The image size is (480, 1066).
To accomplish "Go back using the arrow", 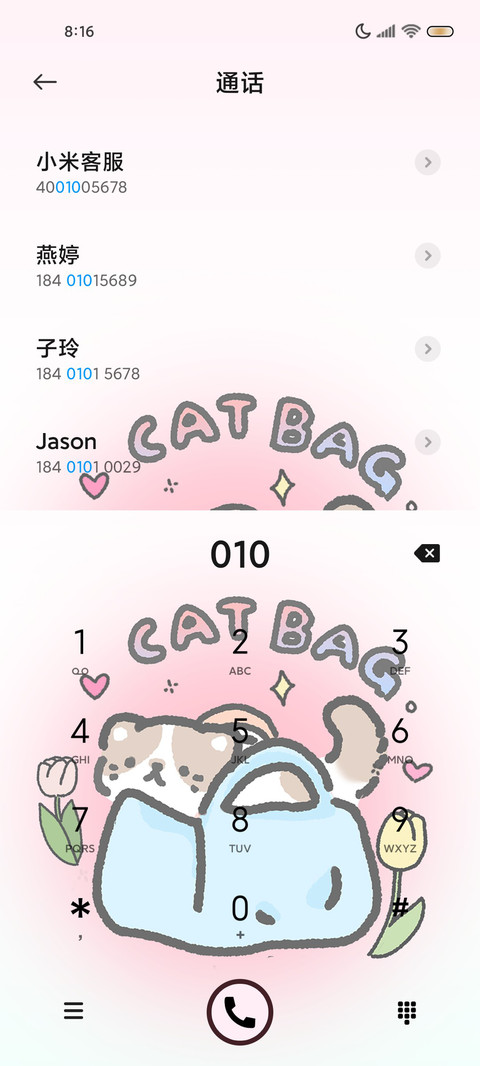I will tap(45, 82).
